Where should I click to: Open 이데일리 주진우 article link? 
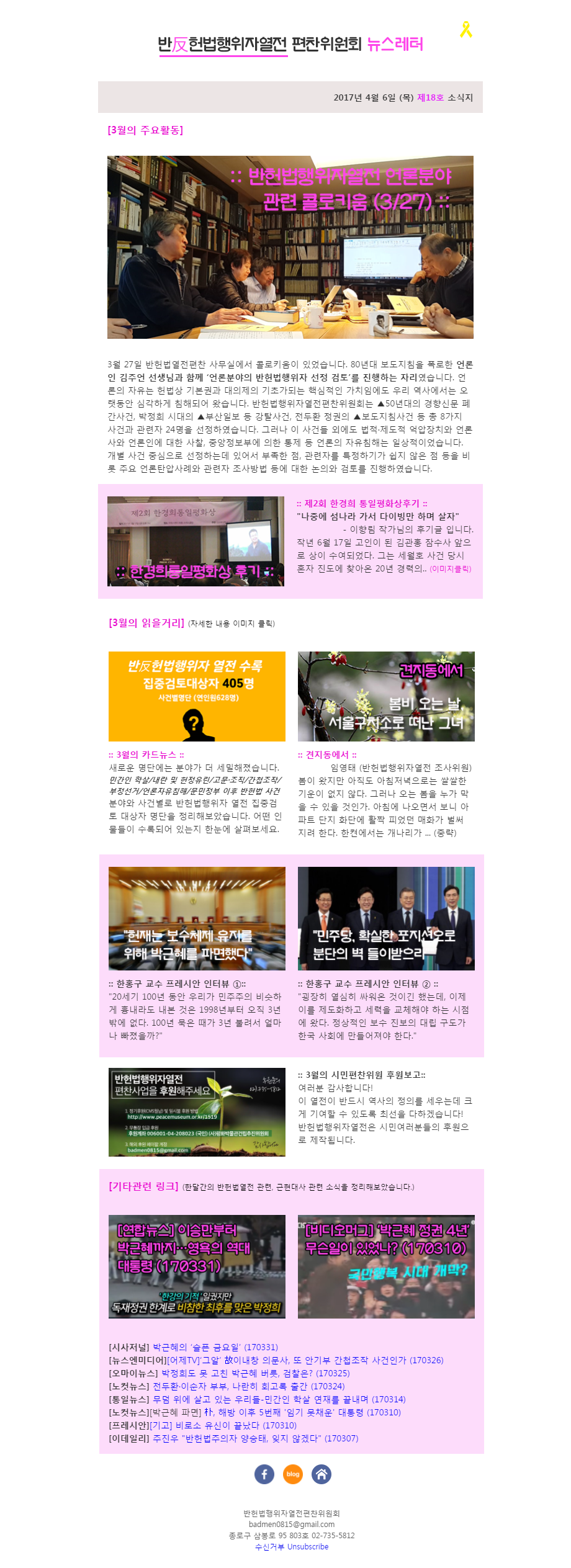(254, 1438)
